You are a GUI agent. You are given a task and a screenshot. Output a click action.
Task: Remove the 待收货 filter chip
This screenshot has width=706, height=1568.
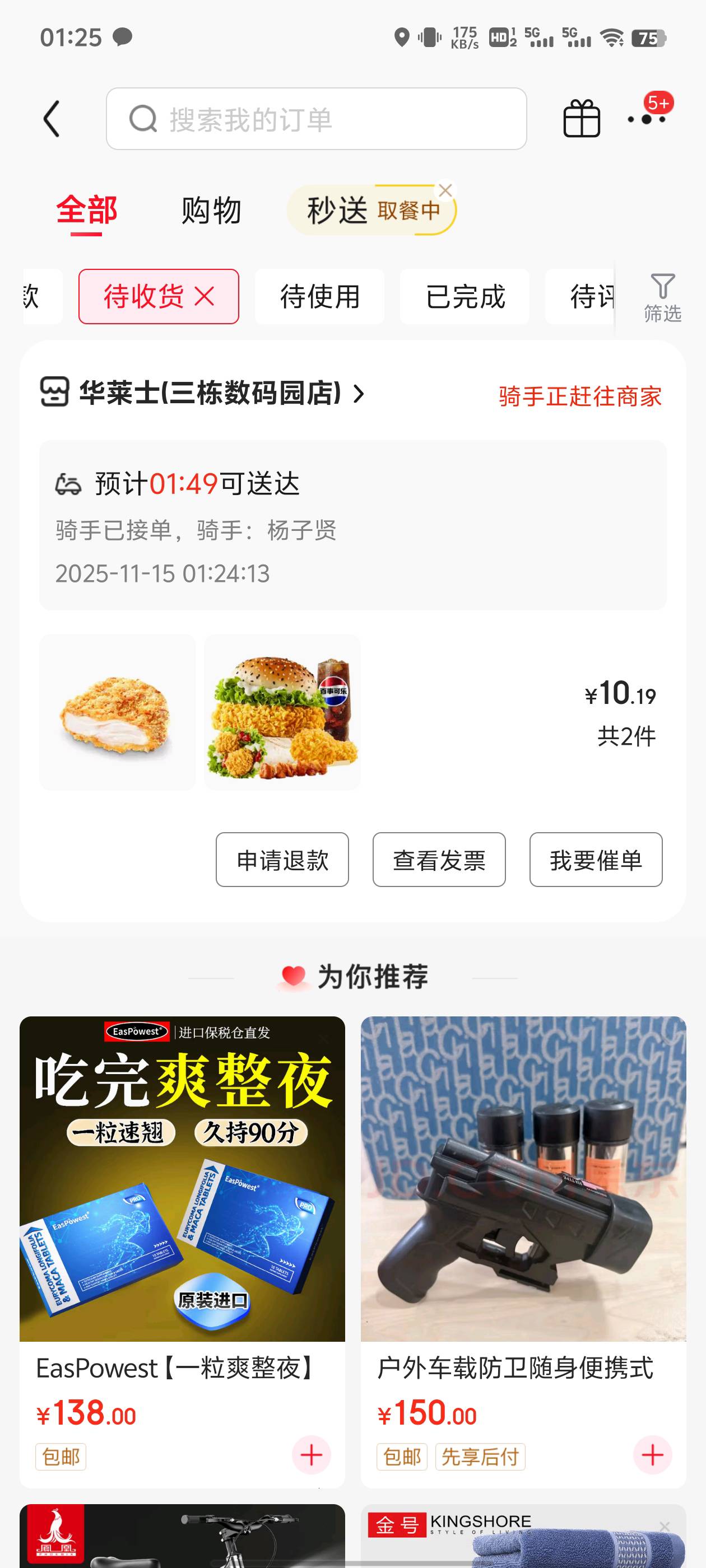(x=205, y=297)
